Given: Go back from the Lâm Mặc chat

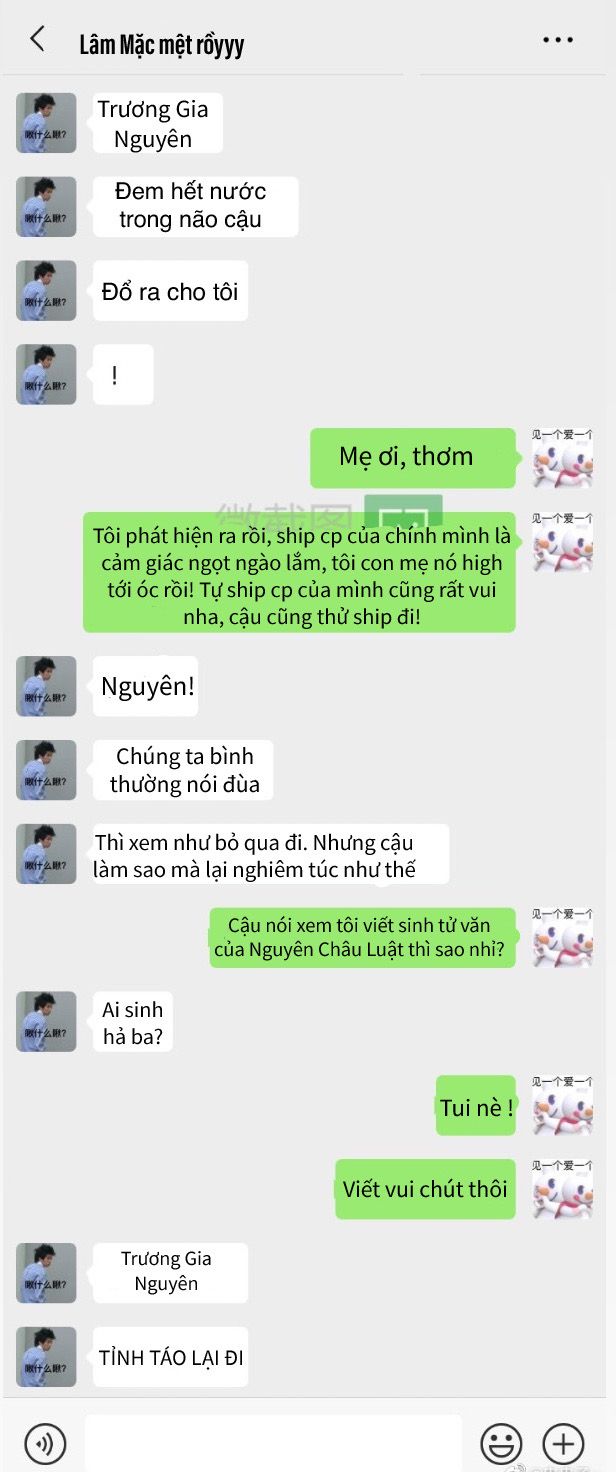Looking at the screenshot, I should tap(37, 40).
